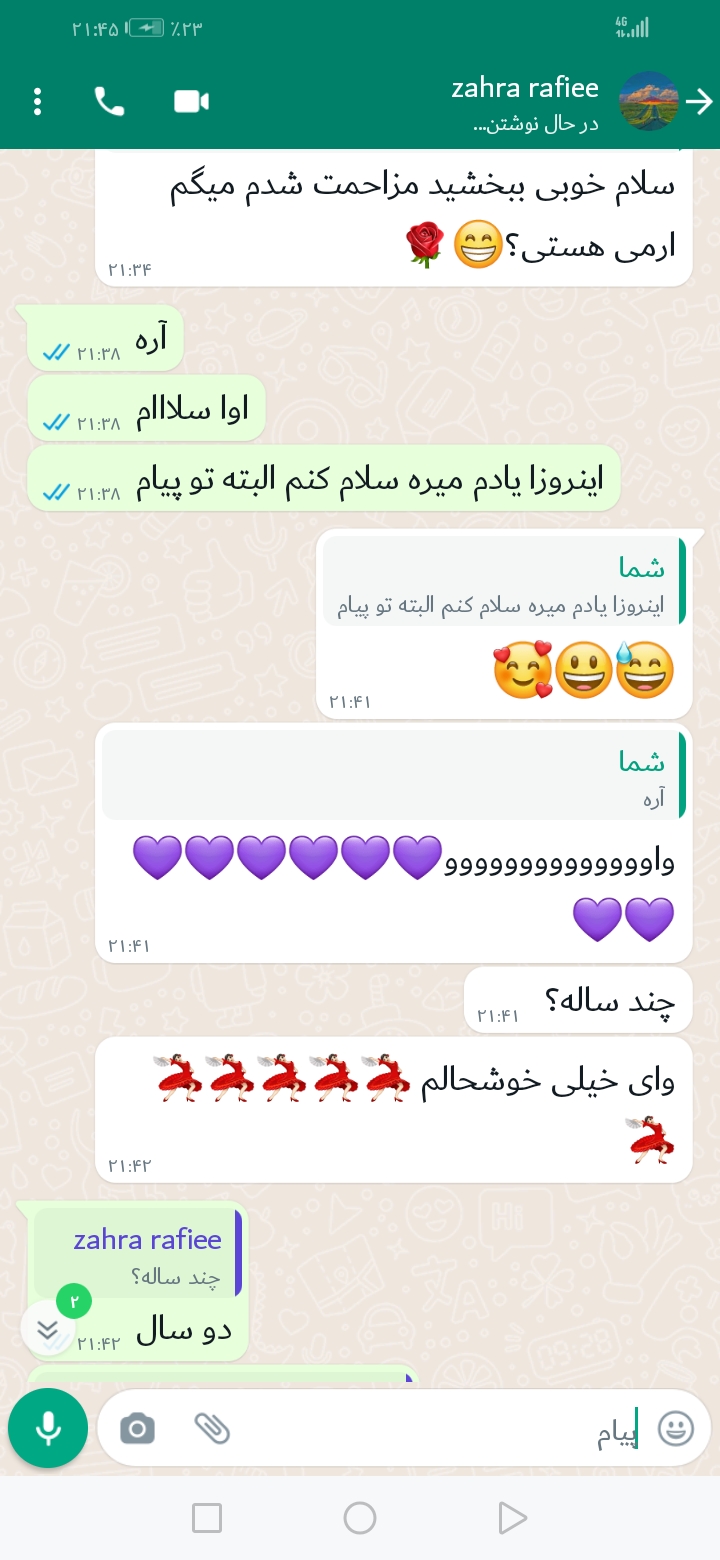Tap quoted message in the دو سال reply
The height and width of the screenshot is (1560, 720).
click(140, 1253)
